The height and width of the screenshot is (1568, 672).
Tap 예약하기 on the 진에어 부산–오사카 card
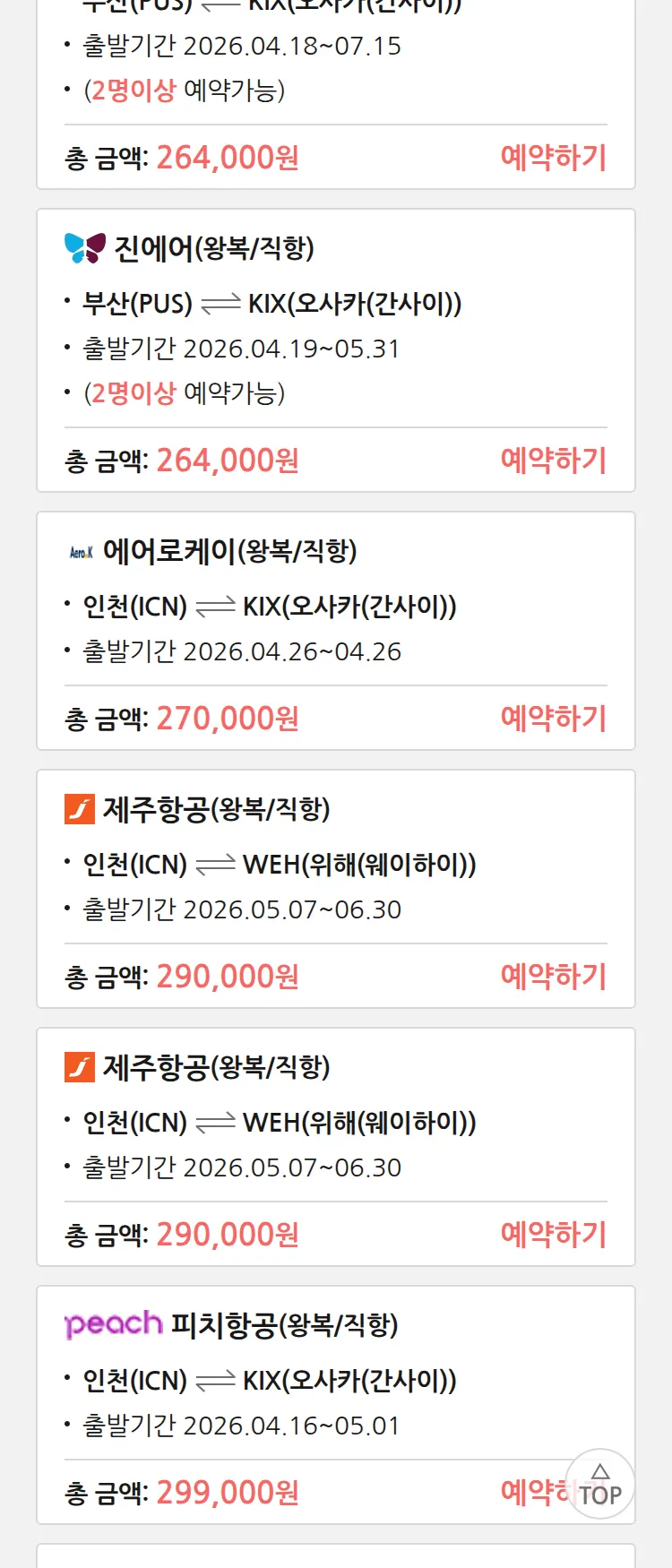[x=553, y=461]
